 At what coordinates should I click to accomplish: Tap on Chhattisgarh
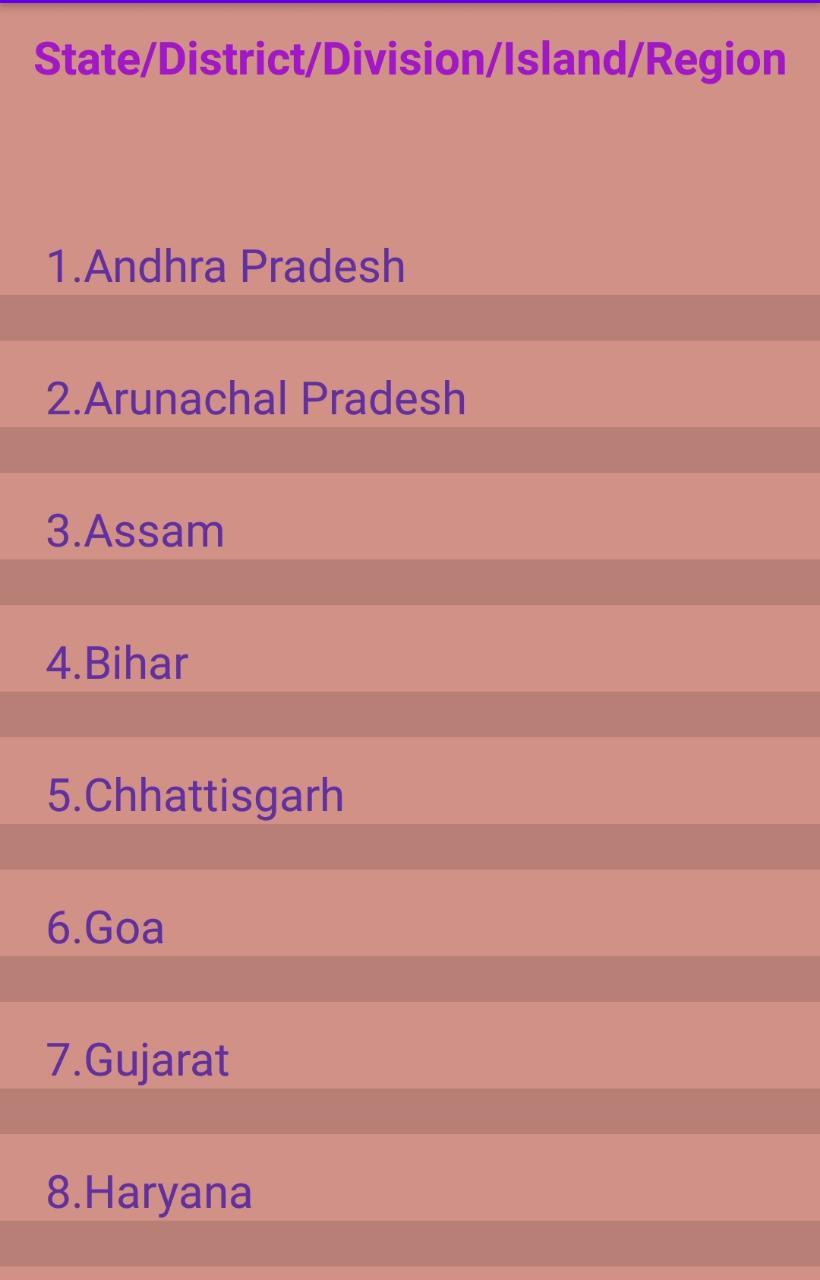[195, 795]
